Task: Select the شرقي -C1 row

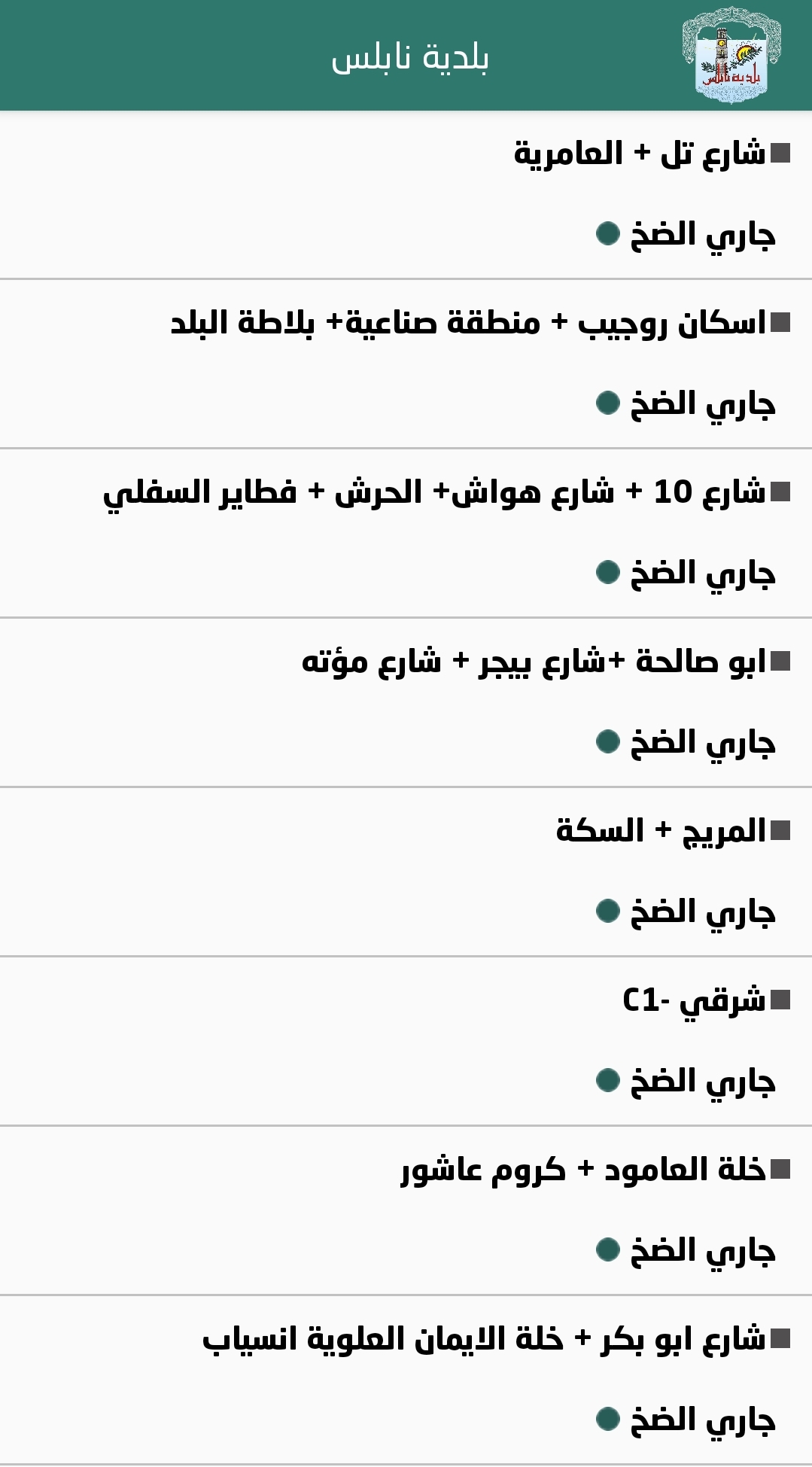Action: click(x=694, y=1001)
